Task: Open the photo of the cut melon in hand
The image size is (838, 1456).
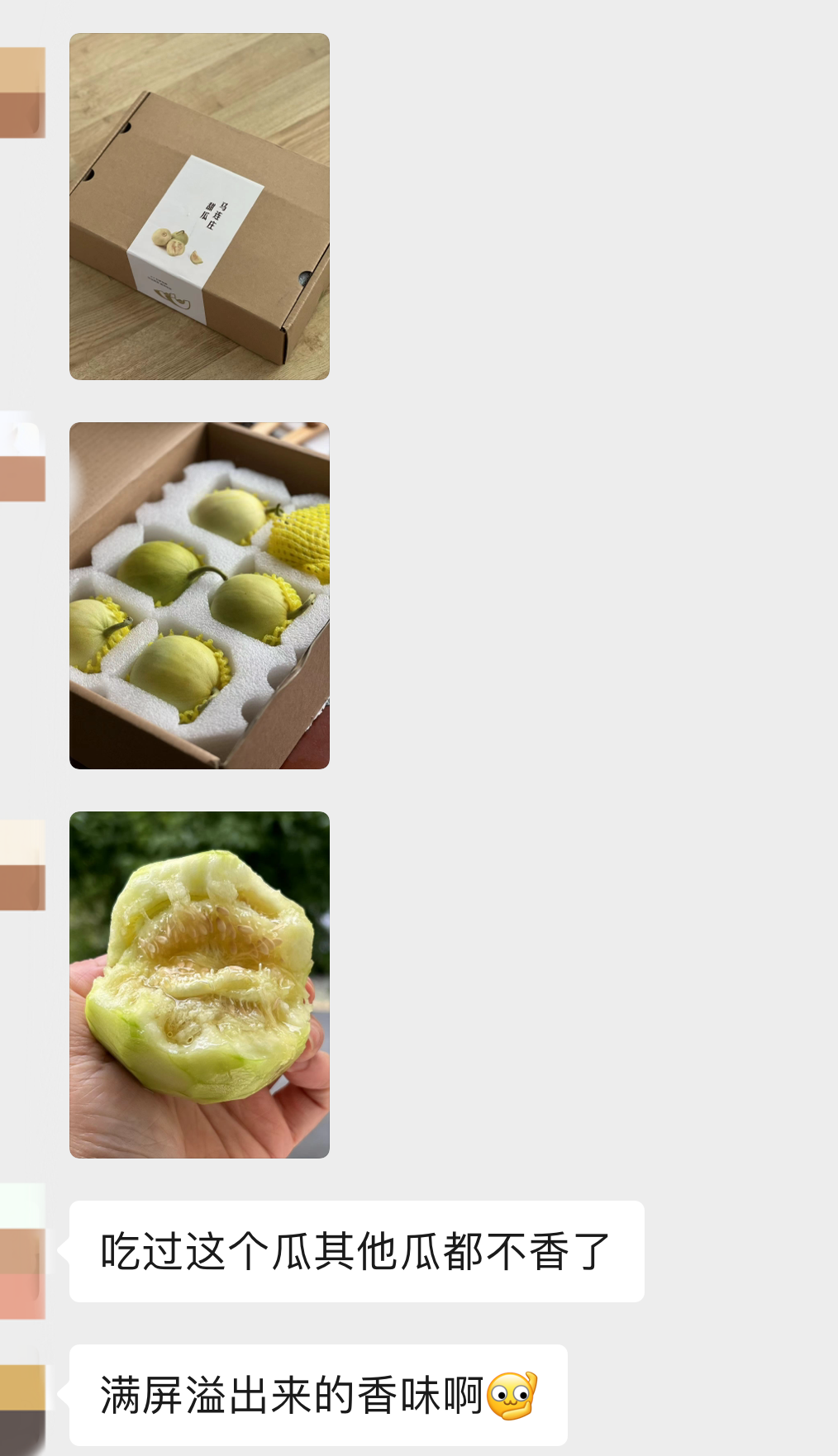Action: (x=199, y=985)
